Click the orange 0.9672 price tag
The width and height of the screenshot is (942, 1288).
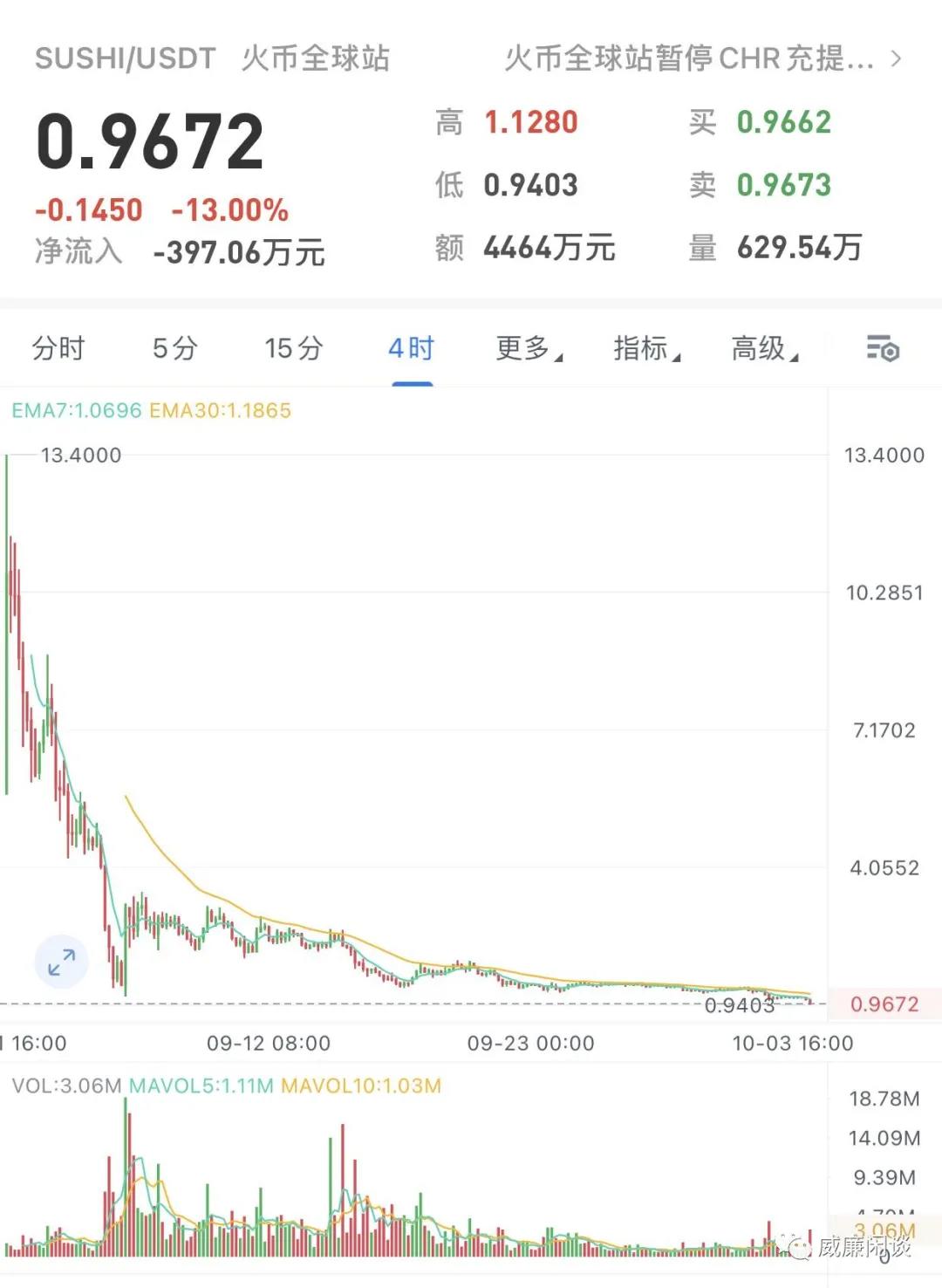click(886, 1004)
